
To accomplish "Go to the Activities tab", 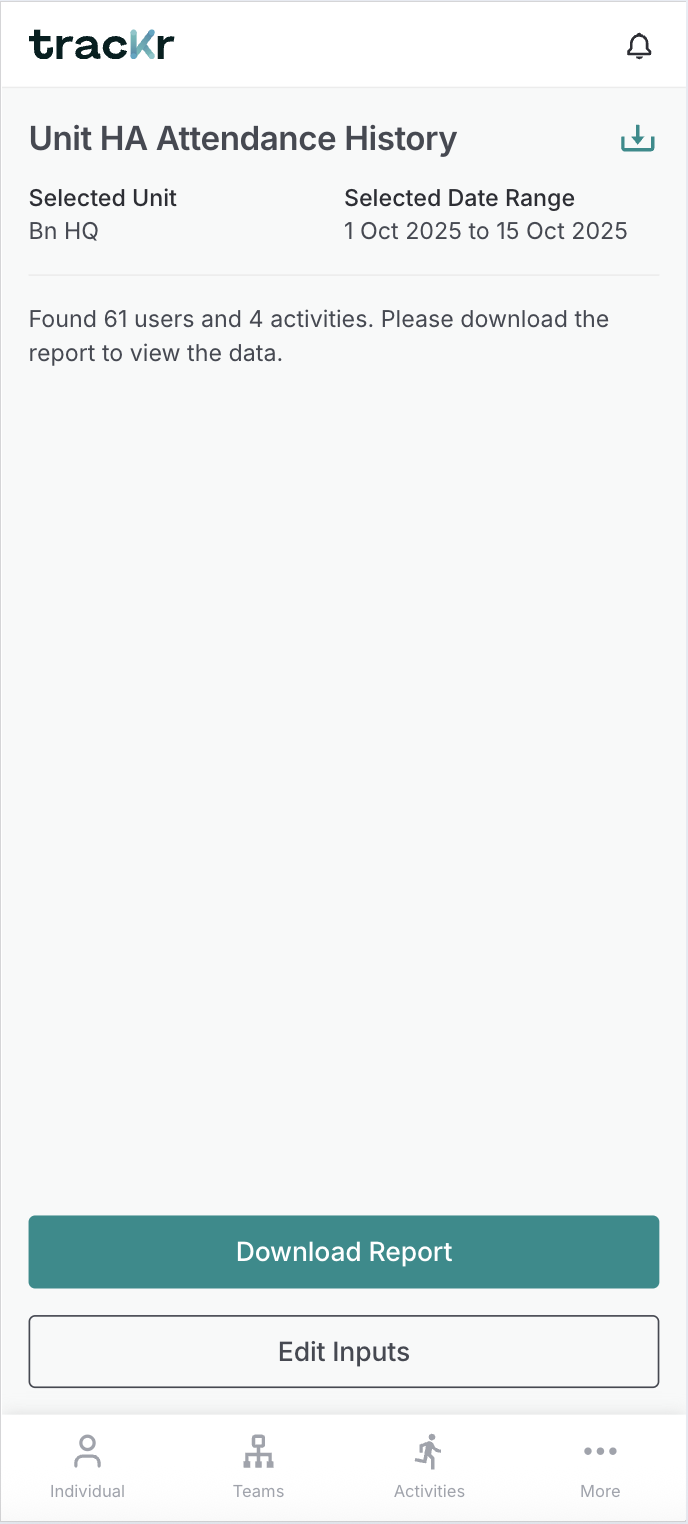I will tap(429, 1466).
